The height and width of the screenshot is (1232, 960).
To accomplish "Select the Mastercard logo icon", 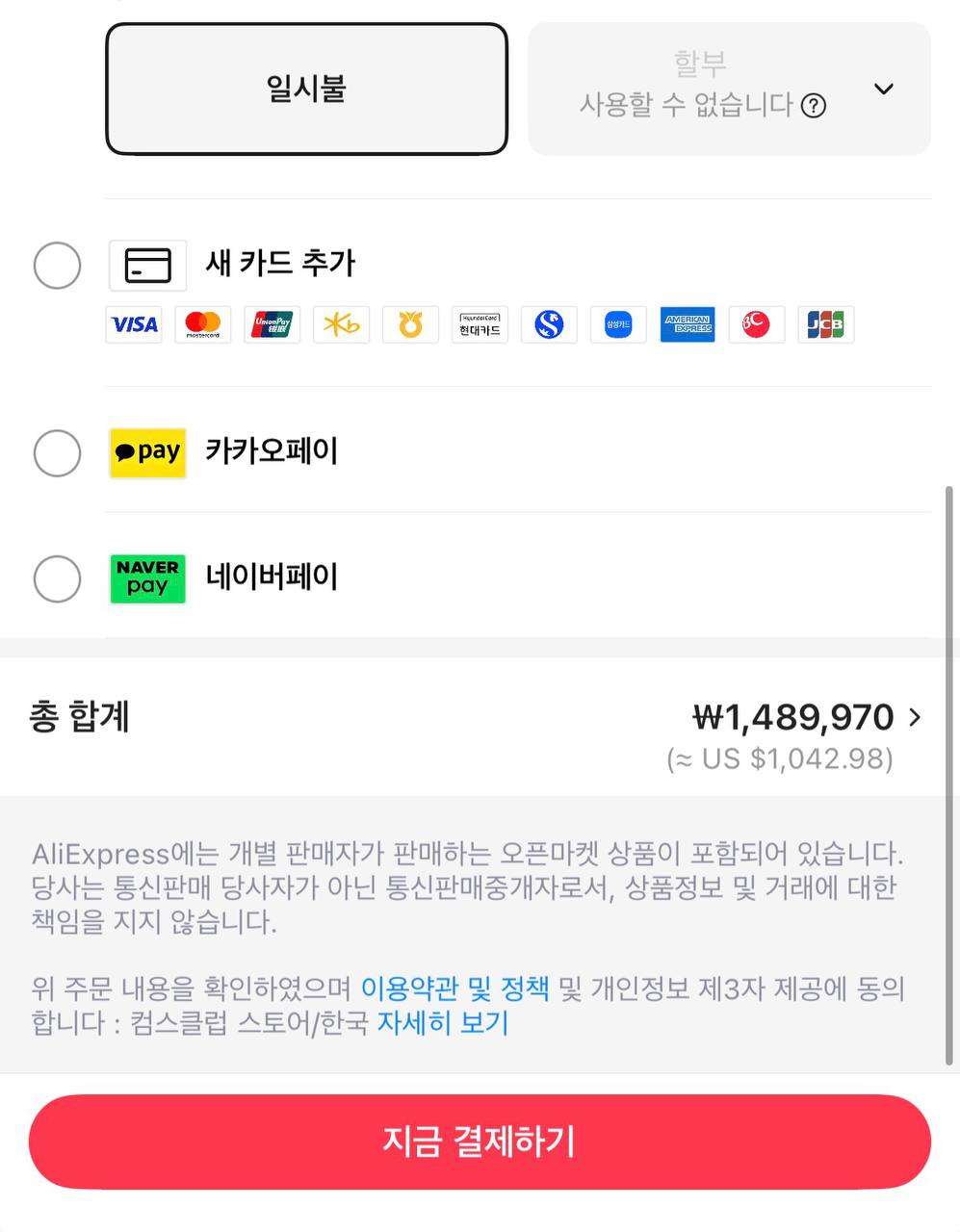I will 203,324.
